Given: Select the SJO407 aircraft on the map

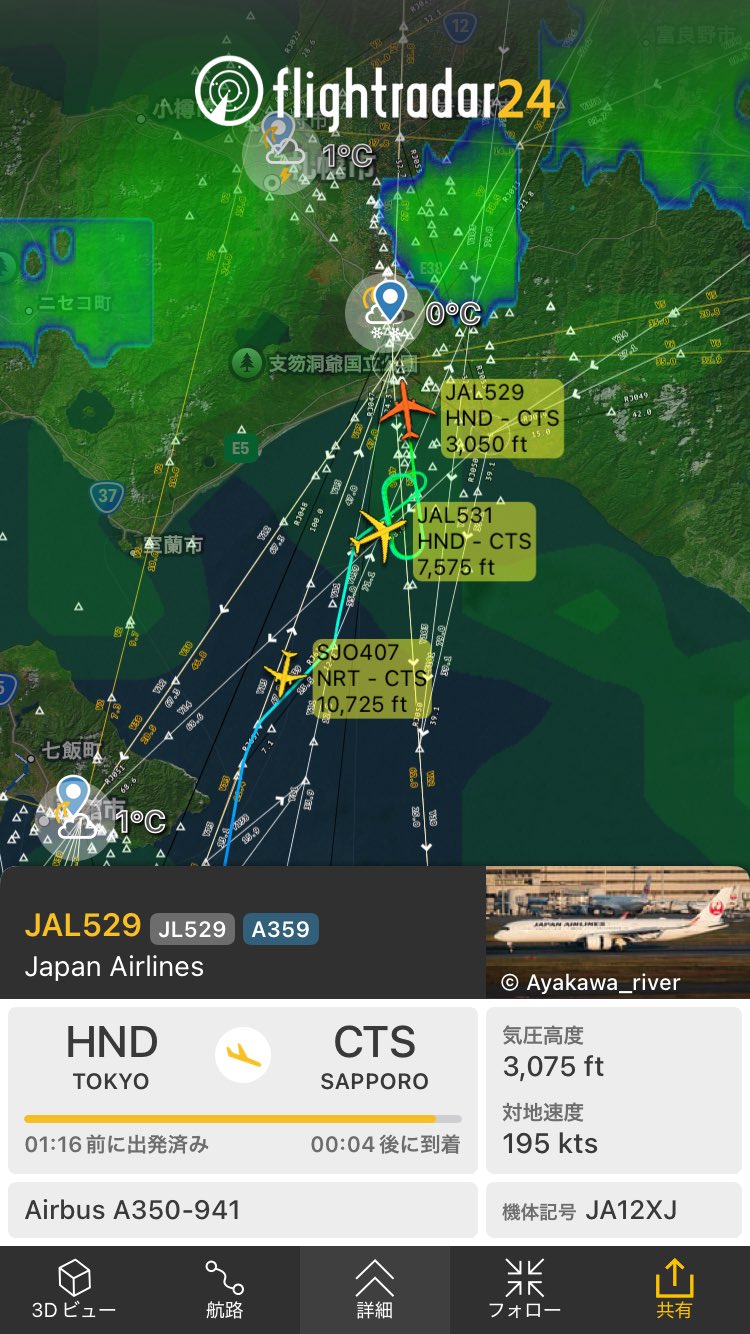Looking at the screenshot, I should pos(286,672).
